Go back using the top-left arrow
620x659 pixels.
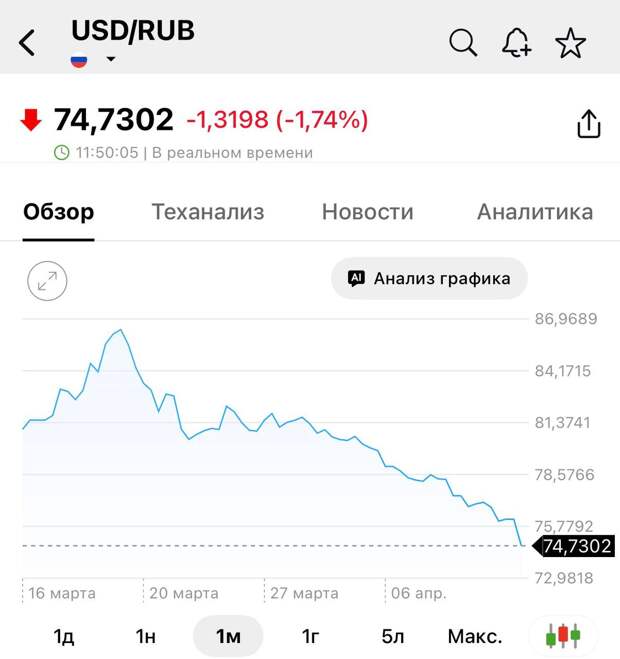pos(27,43)
